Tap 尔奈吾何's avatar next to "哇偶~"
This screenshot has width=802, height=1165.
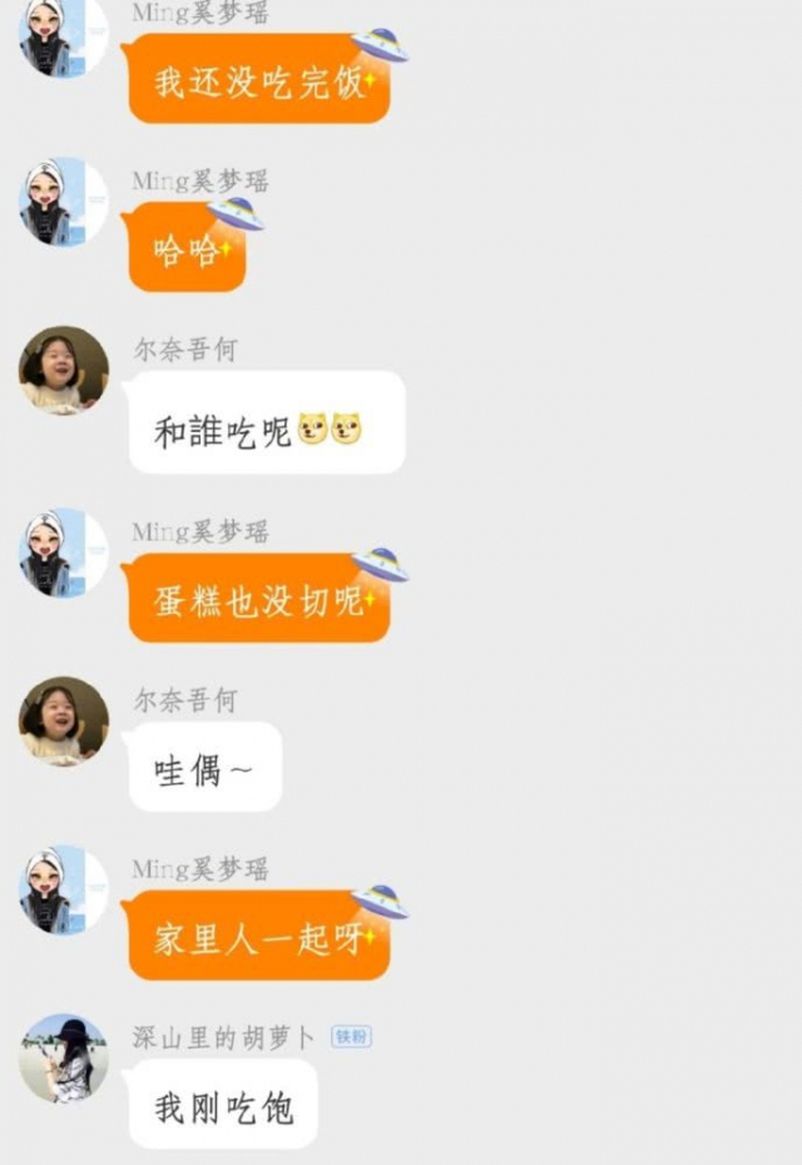63,720
